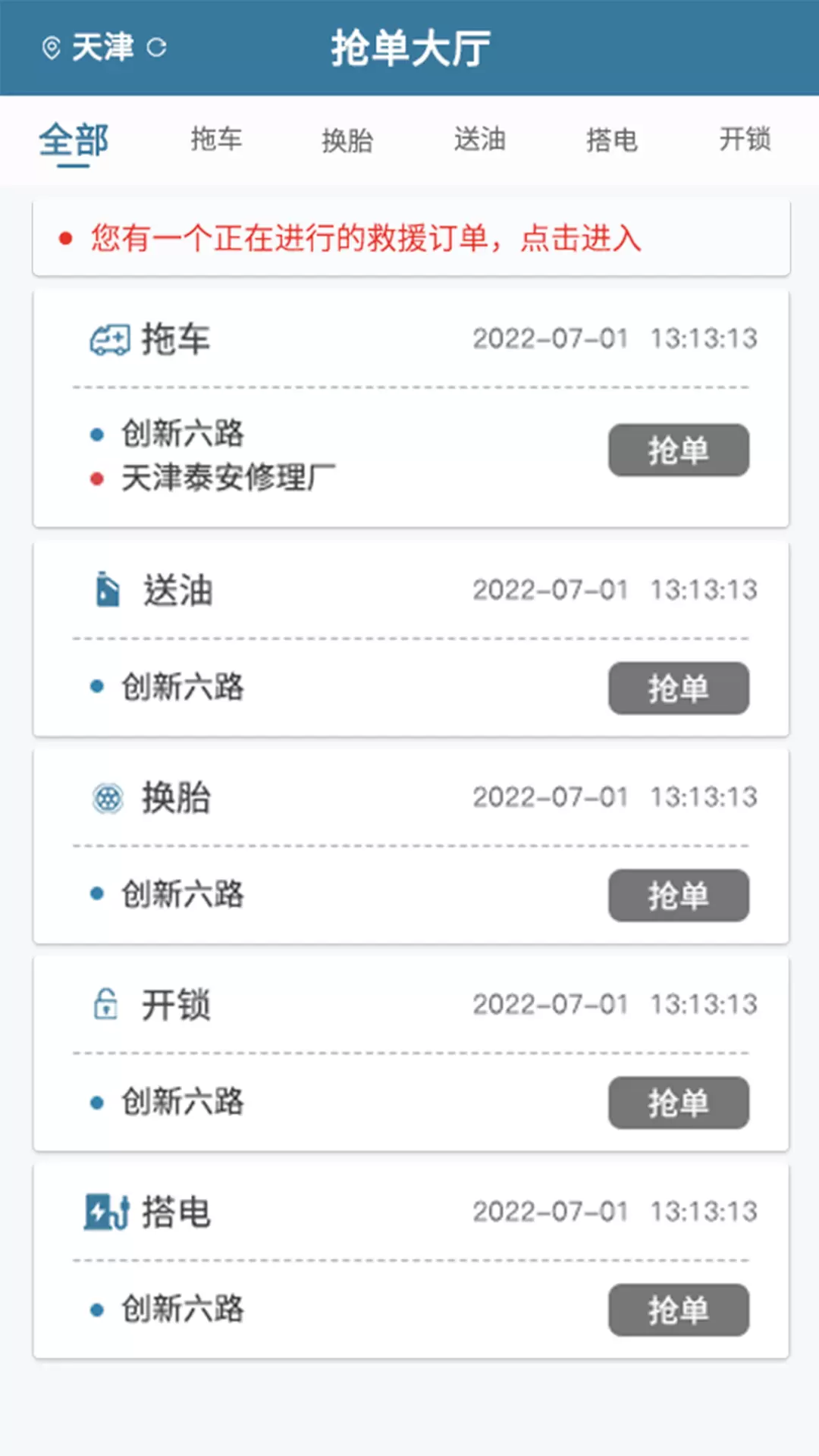Open the 开锁 tab
The height and width of the screenshot is (1456, 819).
(x=745, y=140)
